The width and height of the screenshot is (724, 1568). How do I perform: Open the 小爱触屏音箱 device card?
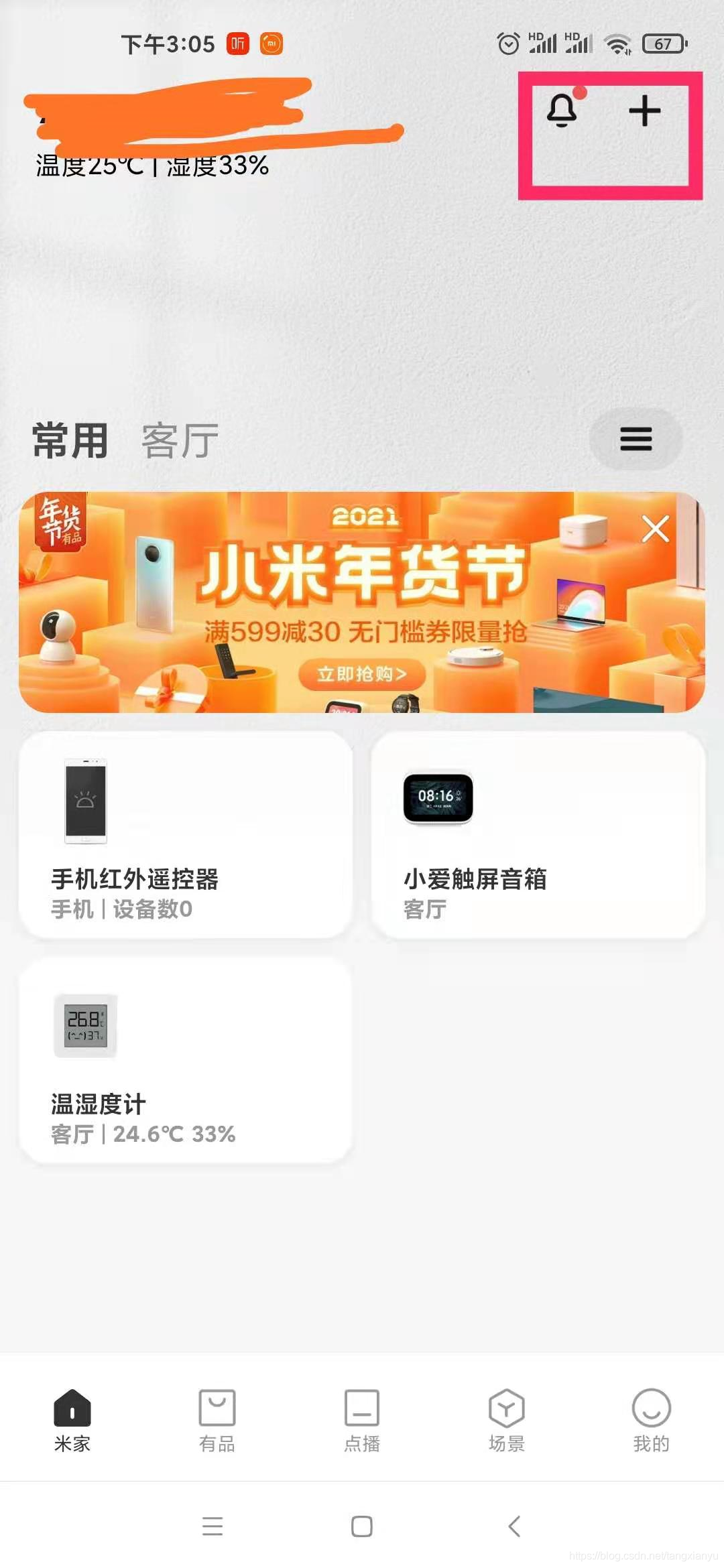(x=538, y=835)
